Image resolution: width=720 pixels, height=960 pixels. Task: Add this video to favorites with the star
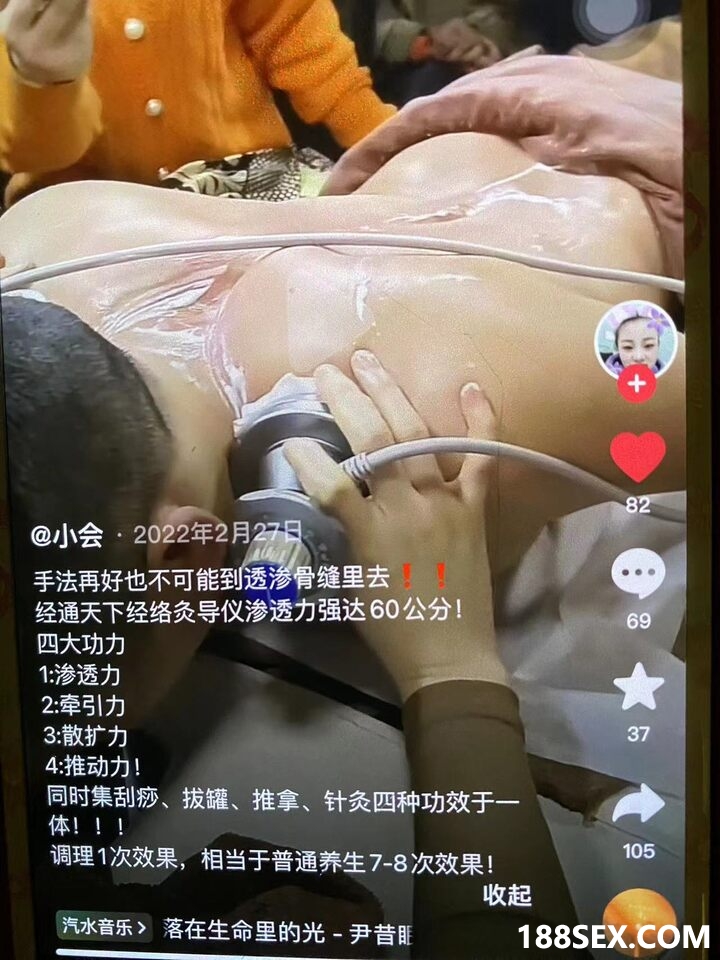(638, 687)
